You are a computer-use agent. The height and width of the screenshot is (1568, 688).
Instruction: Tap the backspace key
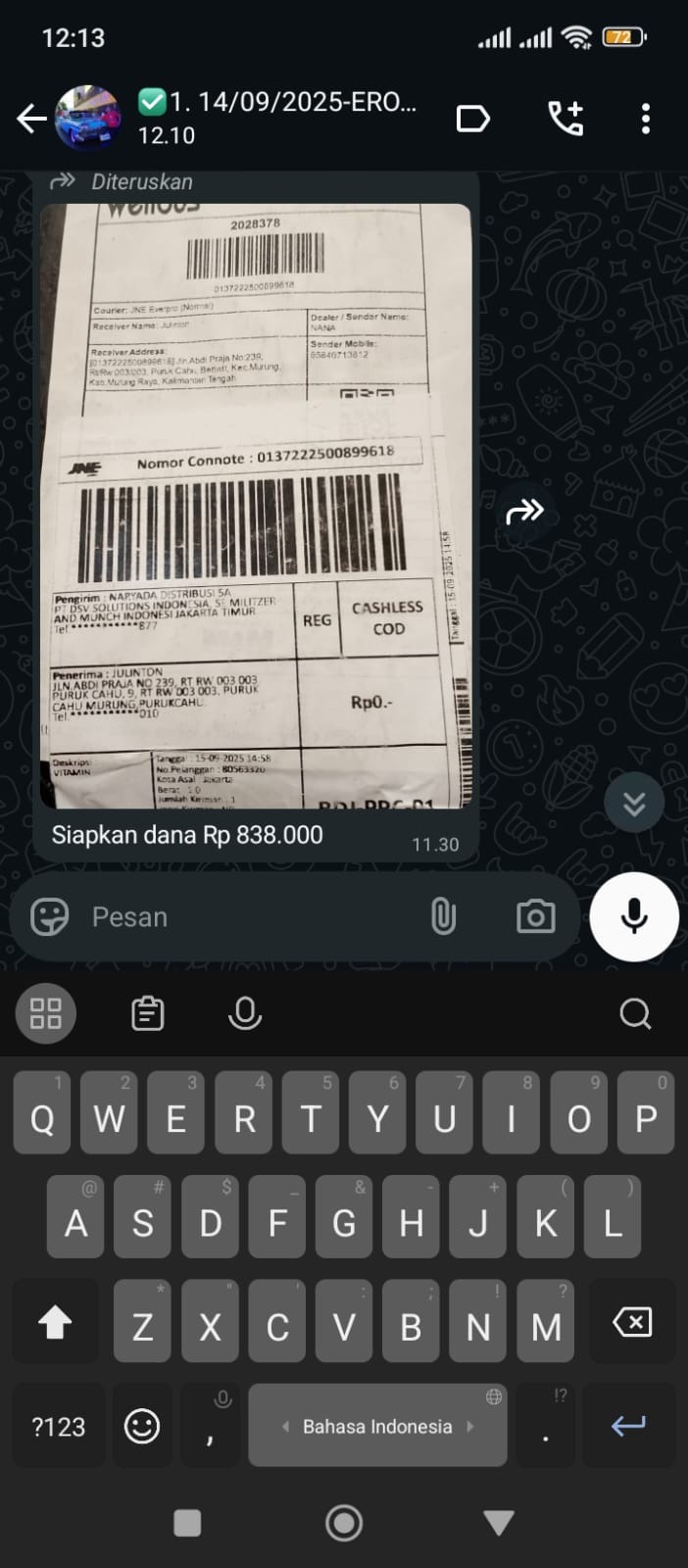632,1324
